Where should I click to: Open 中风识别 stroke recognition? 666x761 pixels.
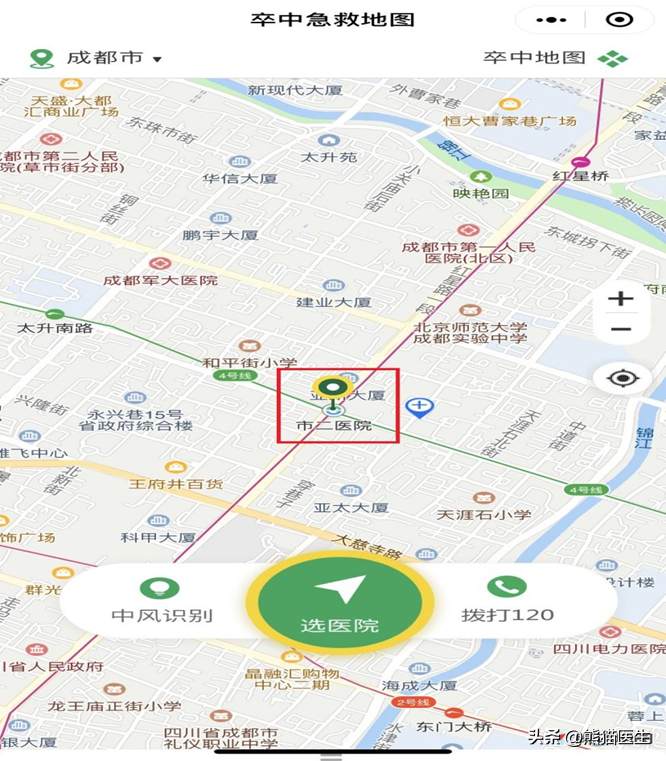click(160, 600)
